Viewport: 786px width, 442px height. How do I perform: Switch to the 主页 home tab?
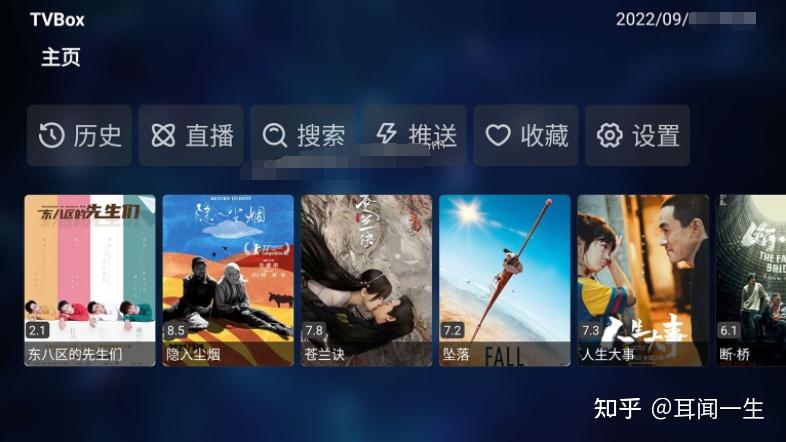coord(60,58)
